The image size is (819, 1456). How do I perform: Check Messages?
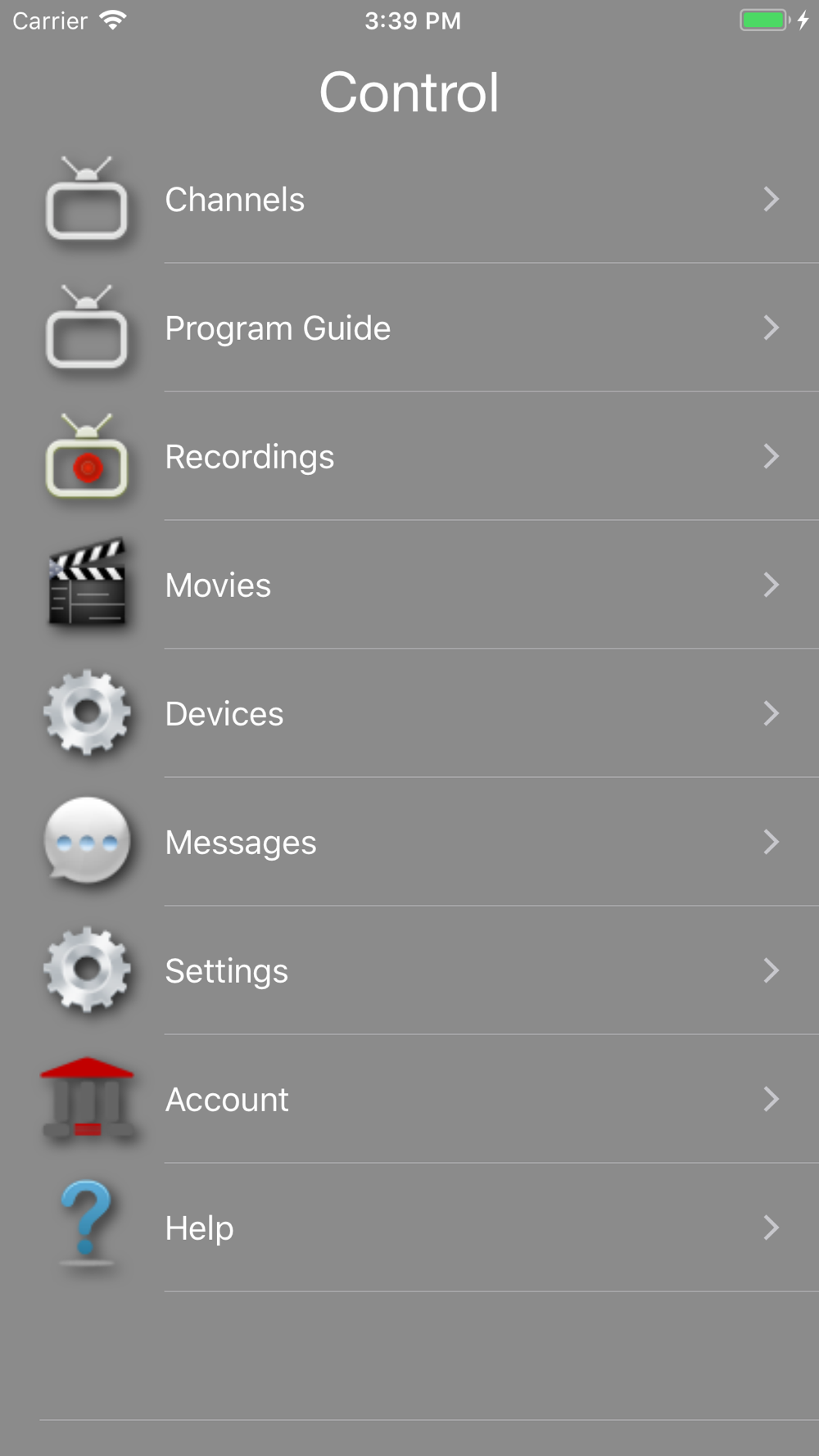tap(409, 843)
